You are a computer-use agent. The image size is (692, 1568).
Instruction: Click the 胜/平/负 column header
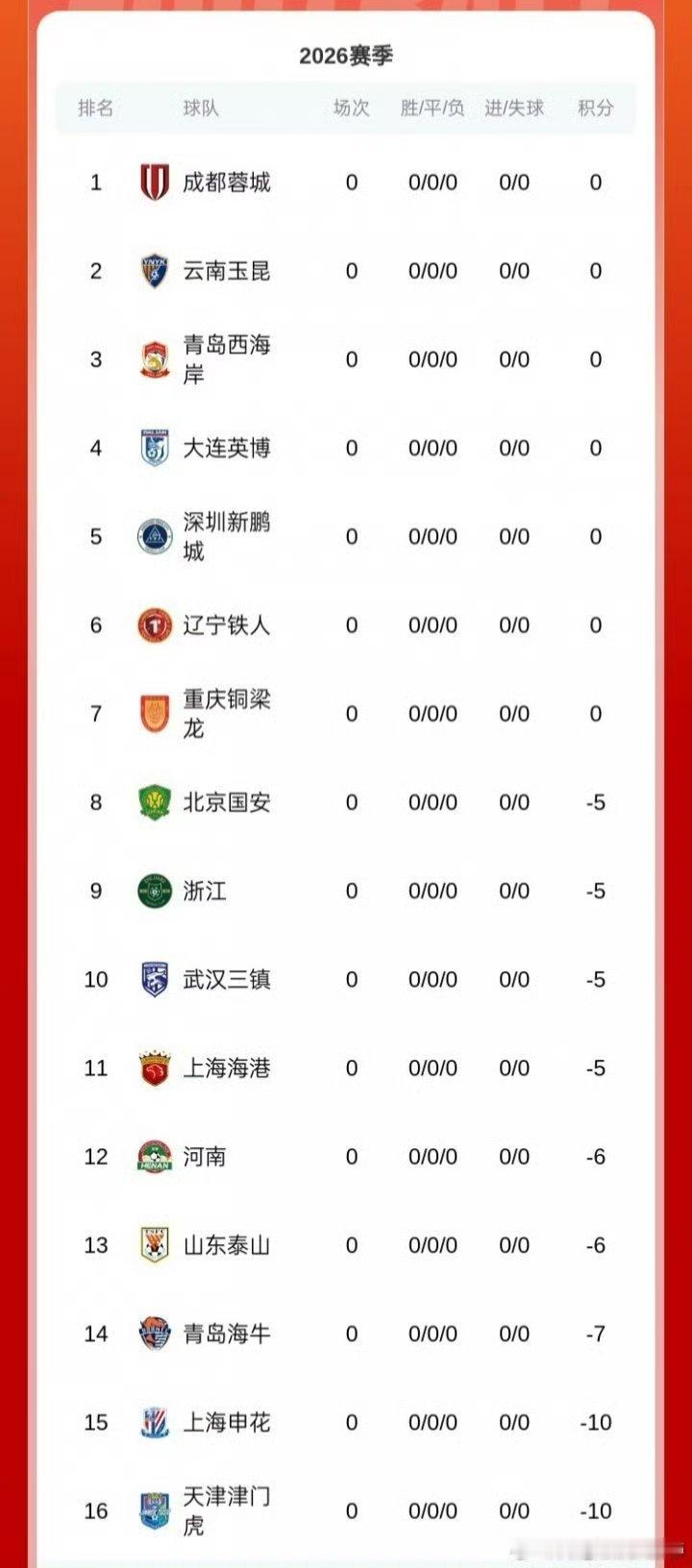point(432,109)
